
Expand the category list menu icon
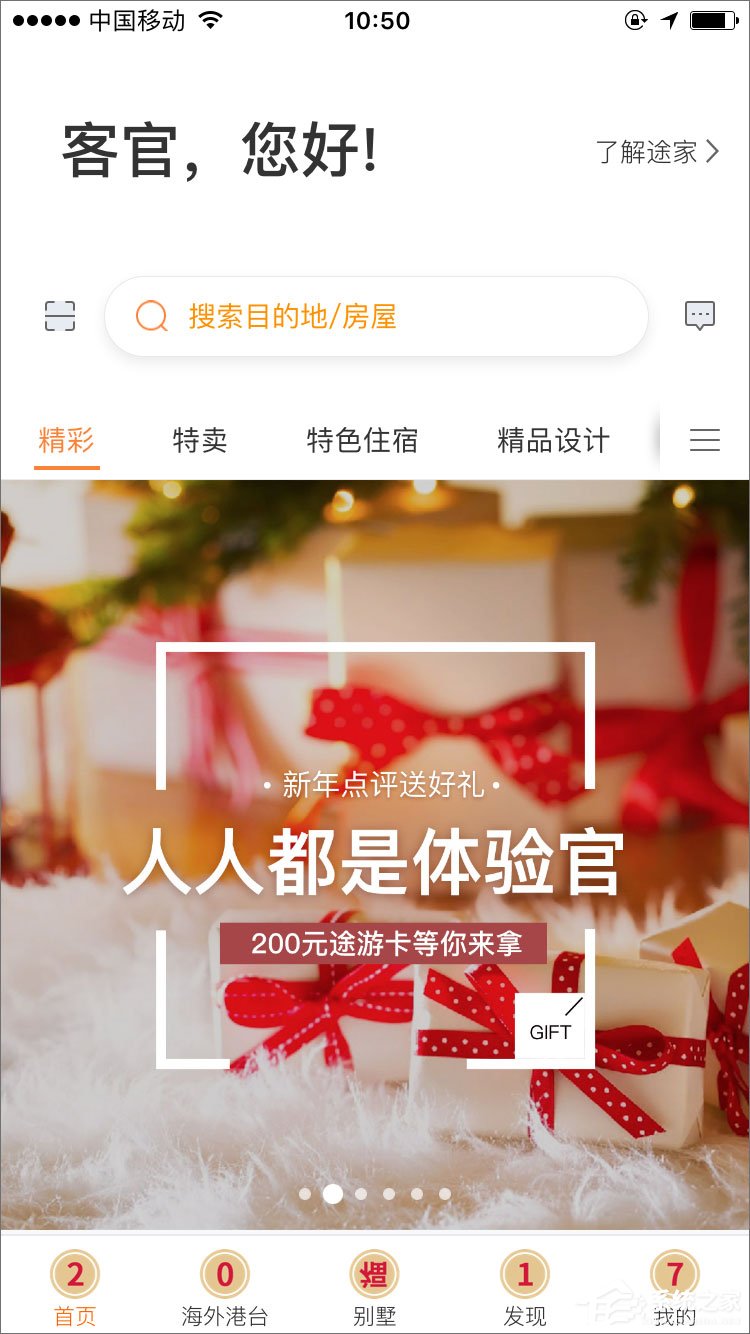click(704, 440)
